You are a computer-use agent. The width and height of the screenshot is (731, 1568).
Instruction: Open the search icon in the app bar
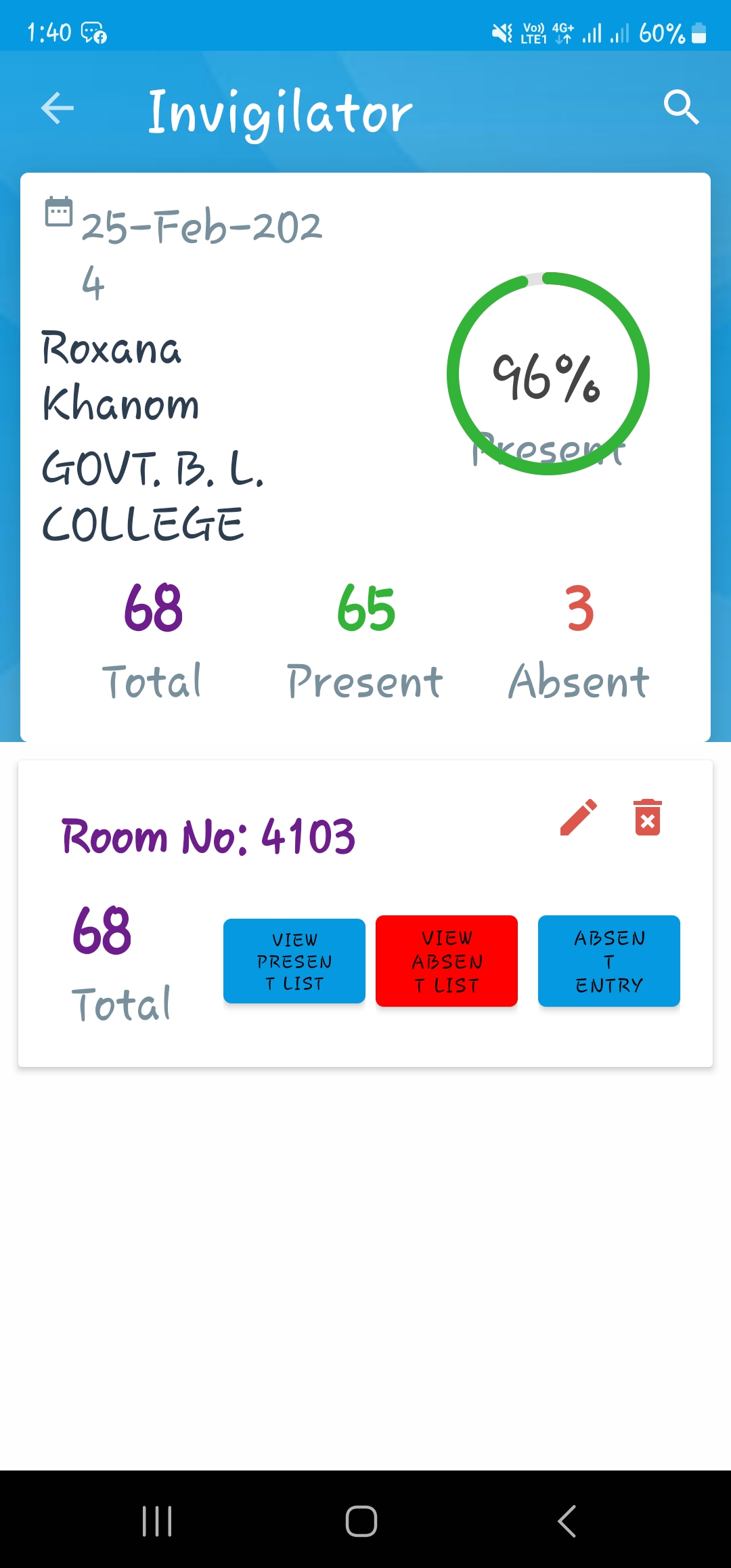point(681,108)
